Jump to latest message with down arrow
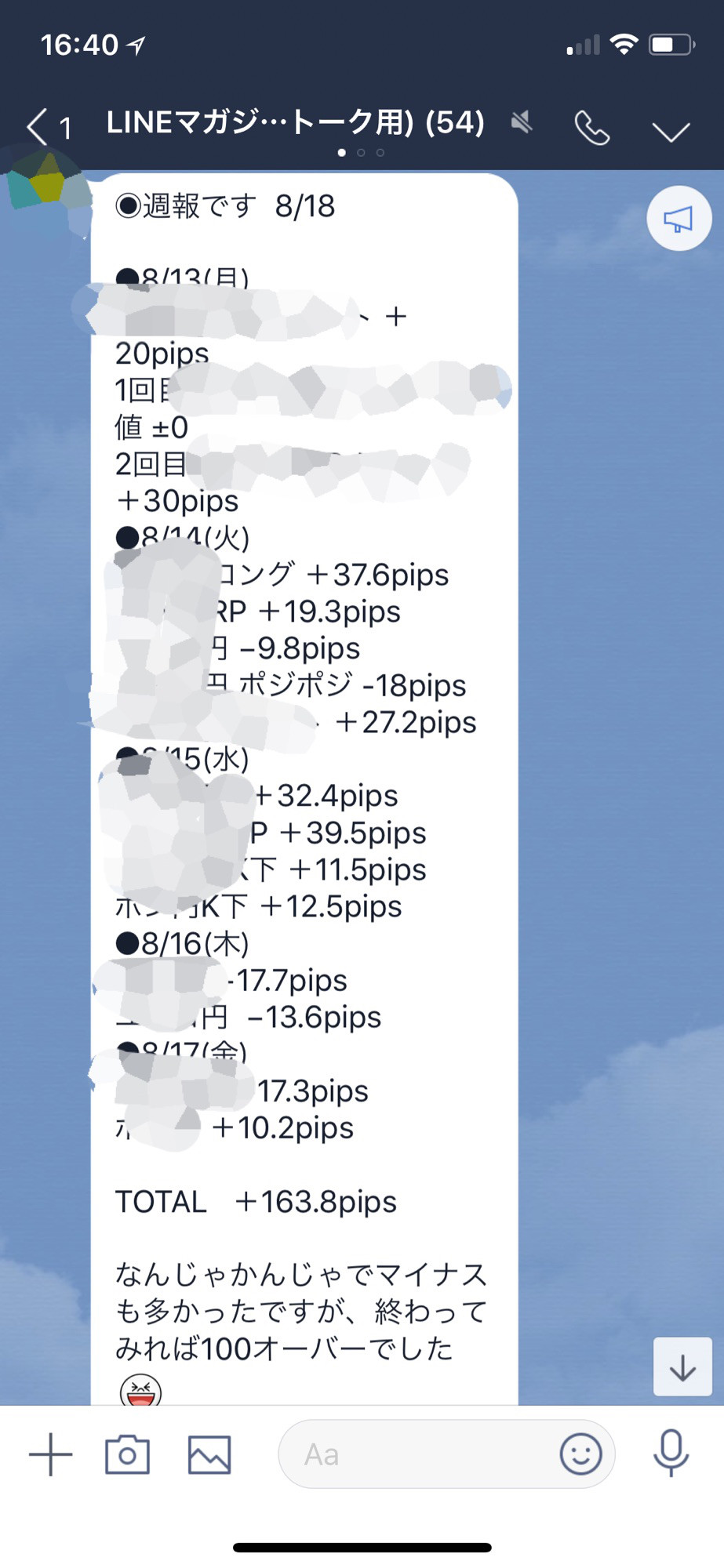Image resolution: width=724 pixels, height=1568 pixels. (x=682, y=1367)
